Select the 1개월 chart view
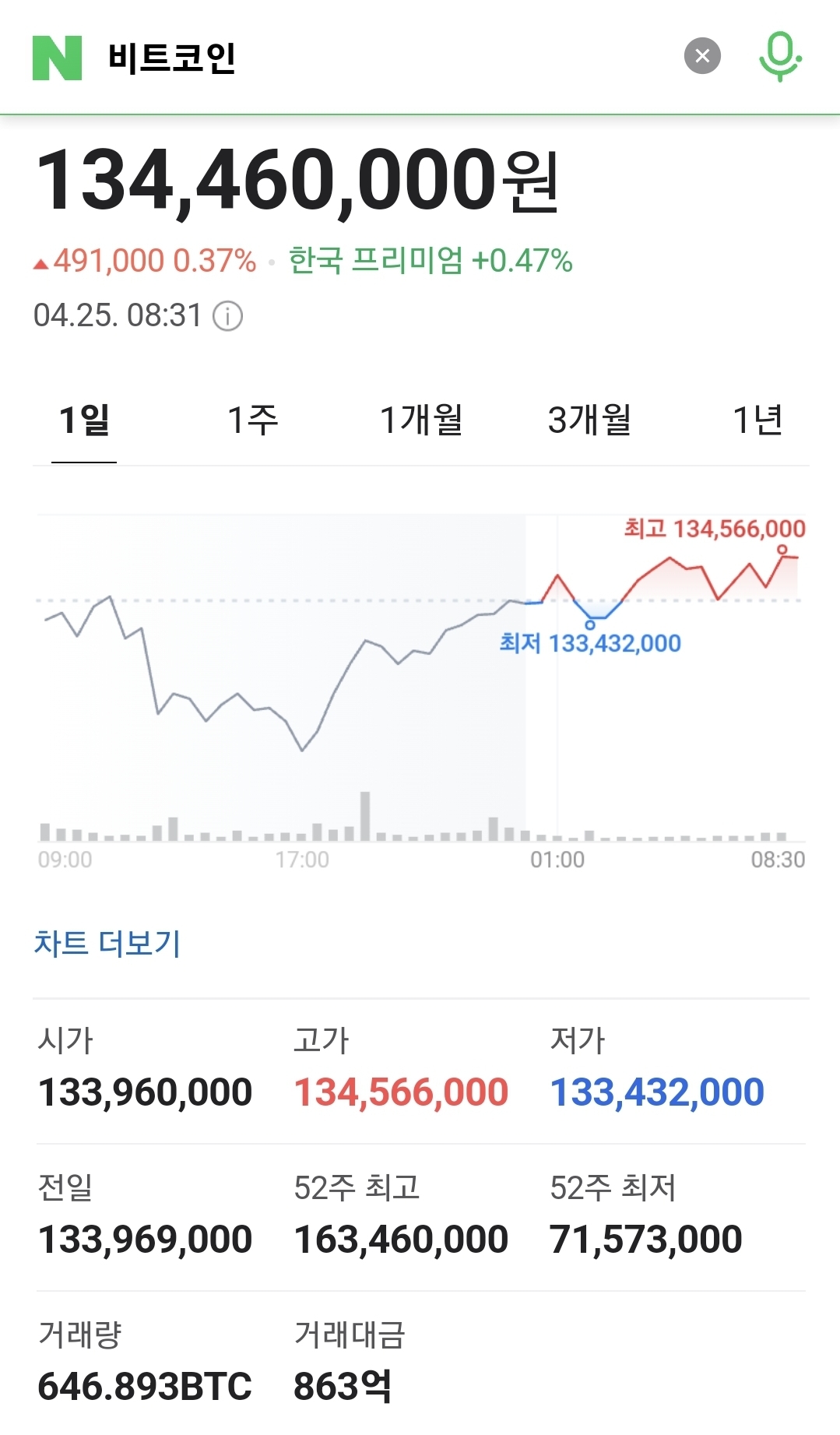 click(422, 420)
